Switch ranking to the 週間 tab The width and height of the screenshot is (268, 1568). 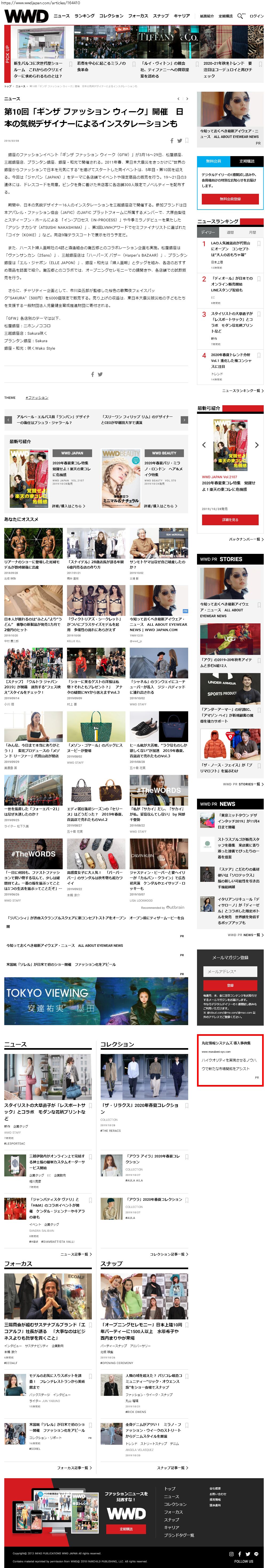point(230,232)
